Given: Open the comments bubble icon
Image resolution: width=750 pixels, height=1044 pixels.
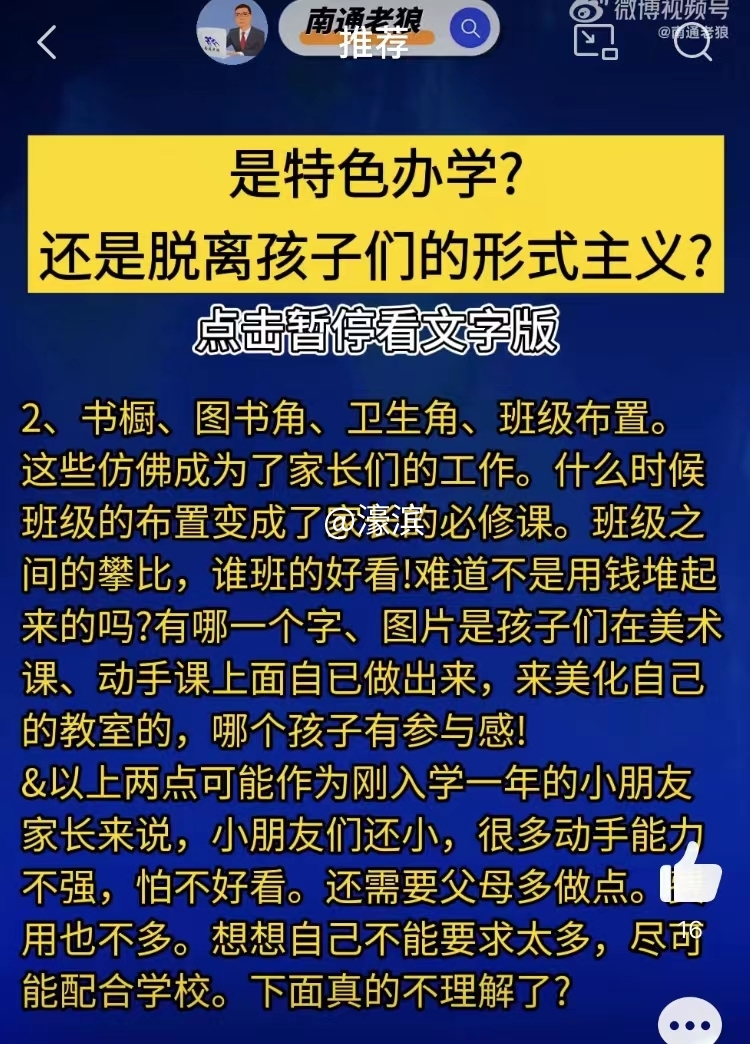Looking at the screenshot, I should pyautogui.click(x=690, y=1024).
